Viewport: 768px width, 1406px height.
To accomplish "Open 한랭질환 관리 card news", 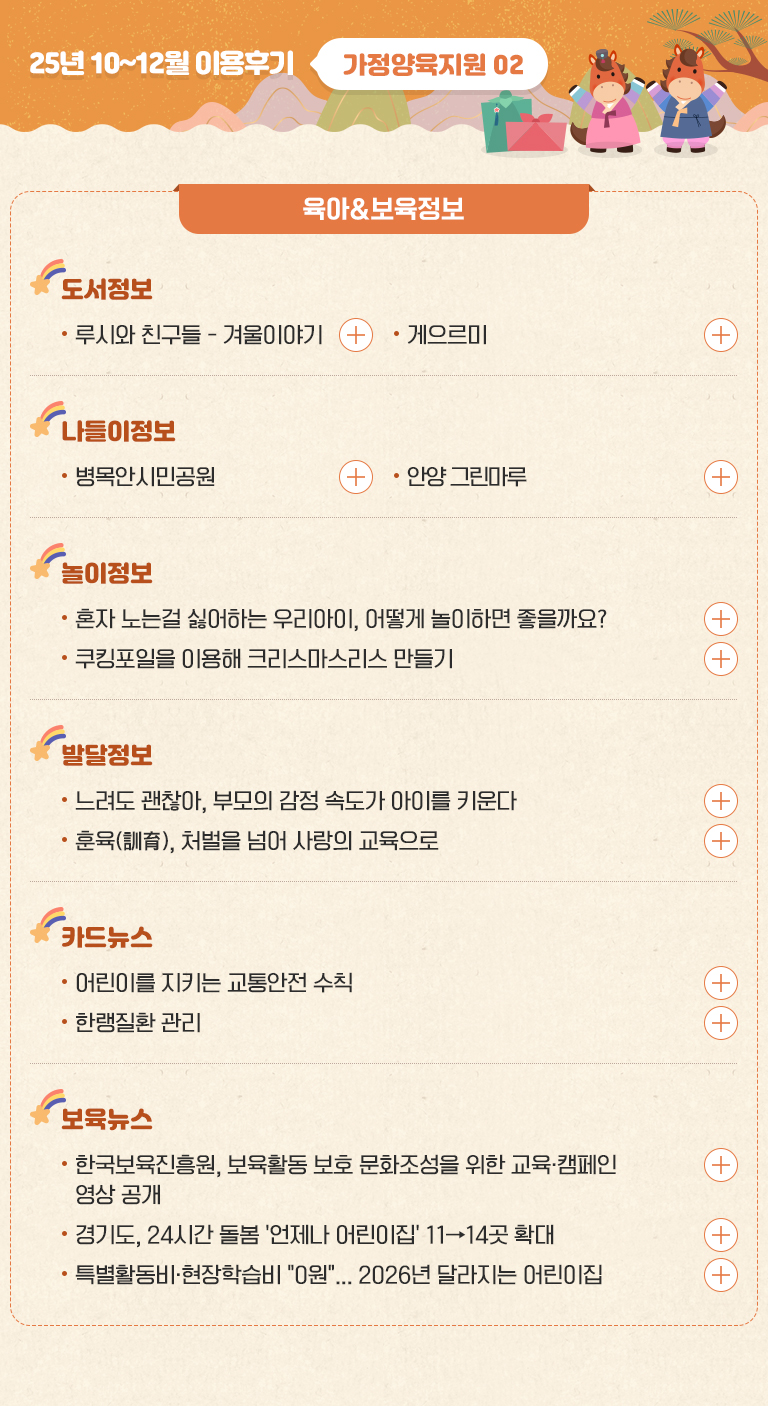I will click(721, 1023).
